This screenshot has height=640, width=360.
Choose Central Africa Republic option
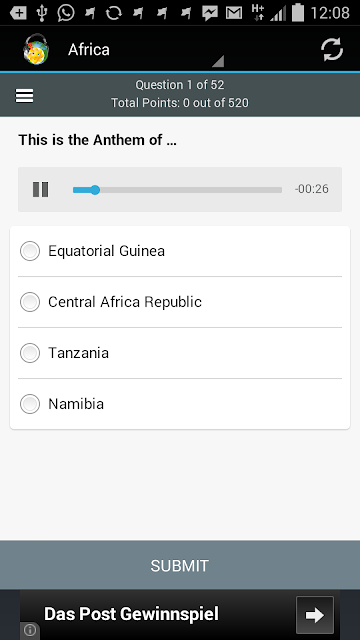coord(180,302)
